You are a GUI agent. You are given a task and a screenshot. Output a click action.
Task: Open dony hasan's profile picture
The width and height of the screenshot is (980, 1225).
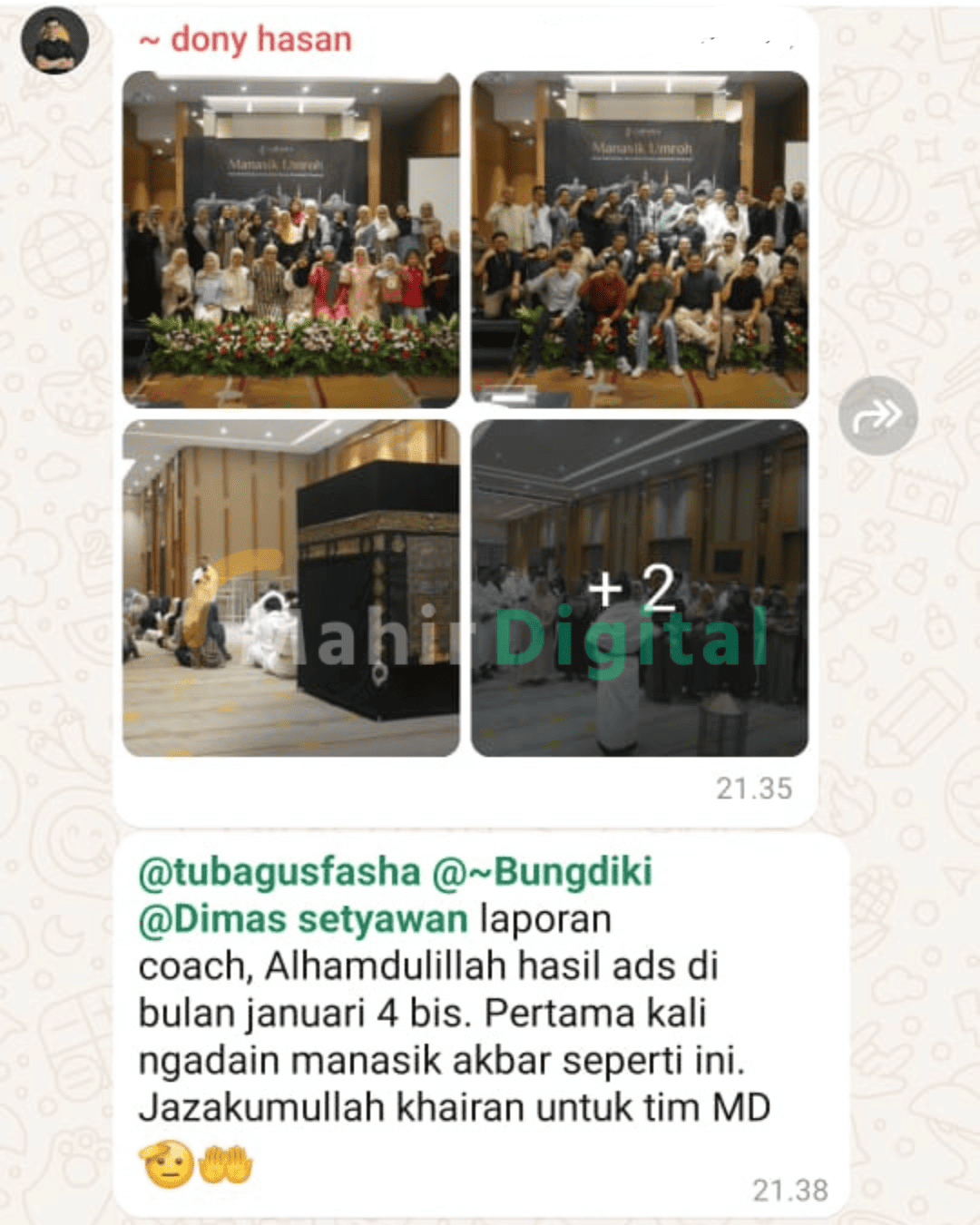click(54, 41)
